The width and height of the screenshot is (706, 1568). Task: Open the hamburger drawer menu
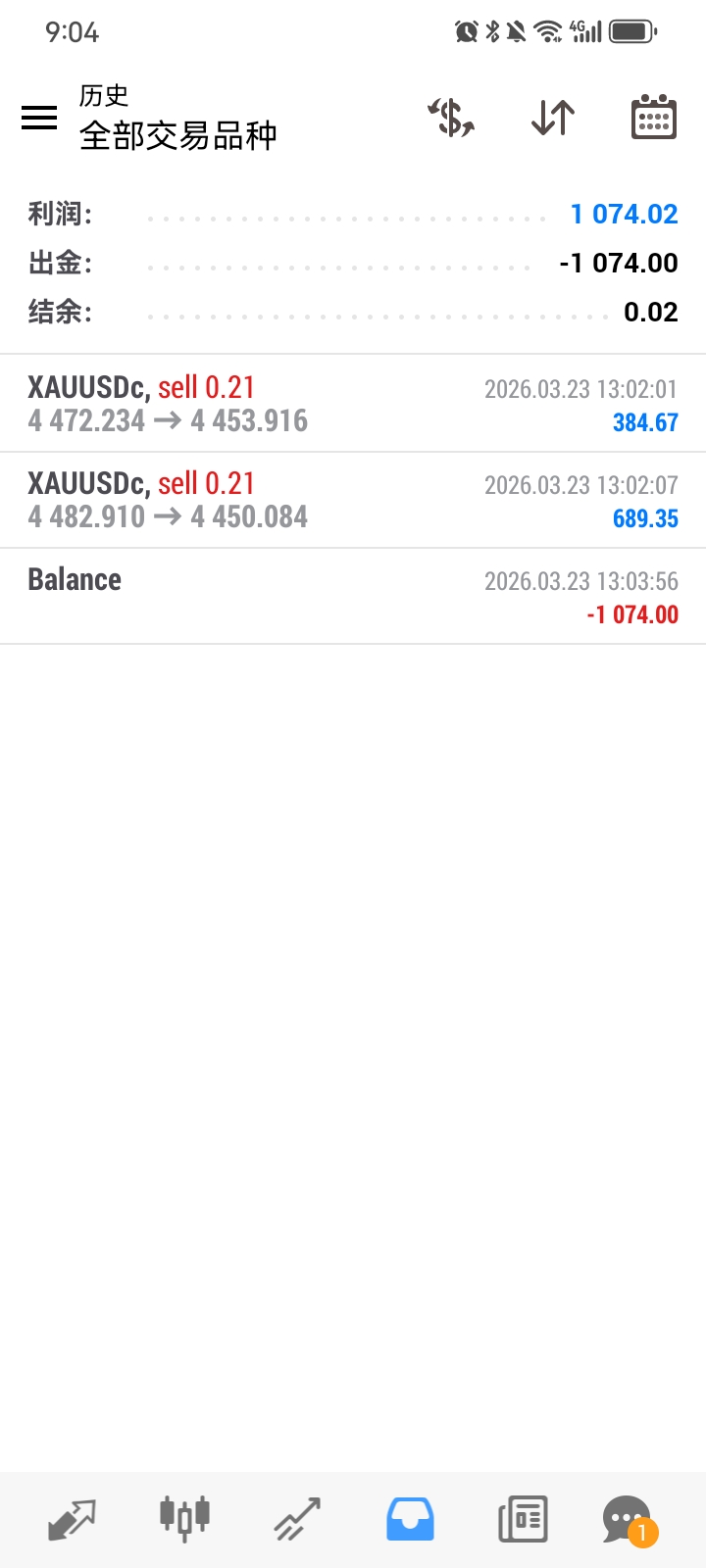(39, 119)
